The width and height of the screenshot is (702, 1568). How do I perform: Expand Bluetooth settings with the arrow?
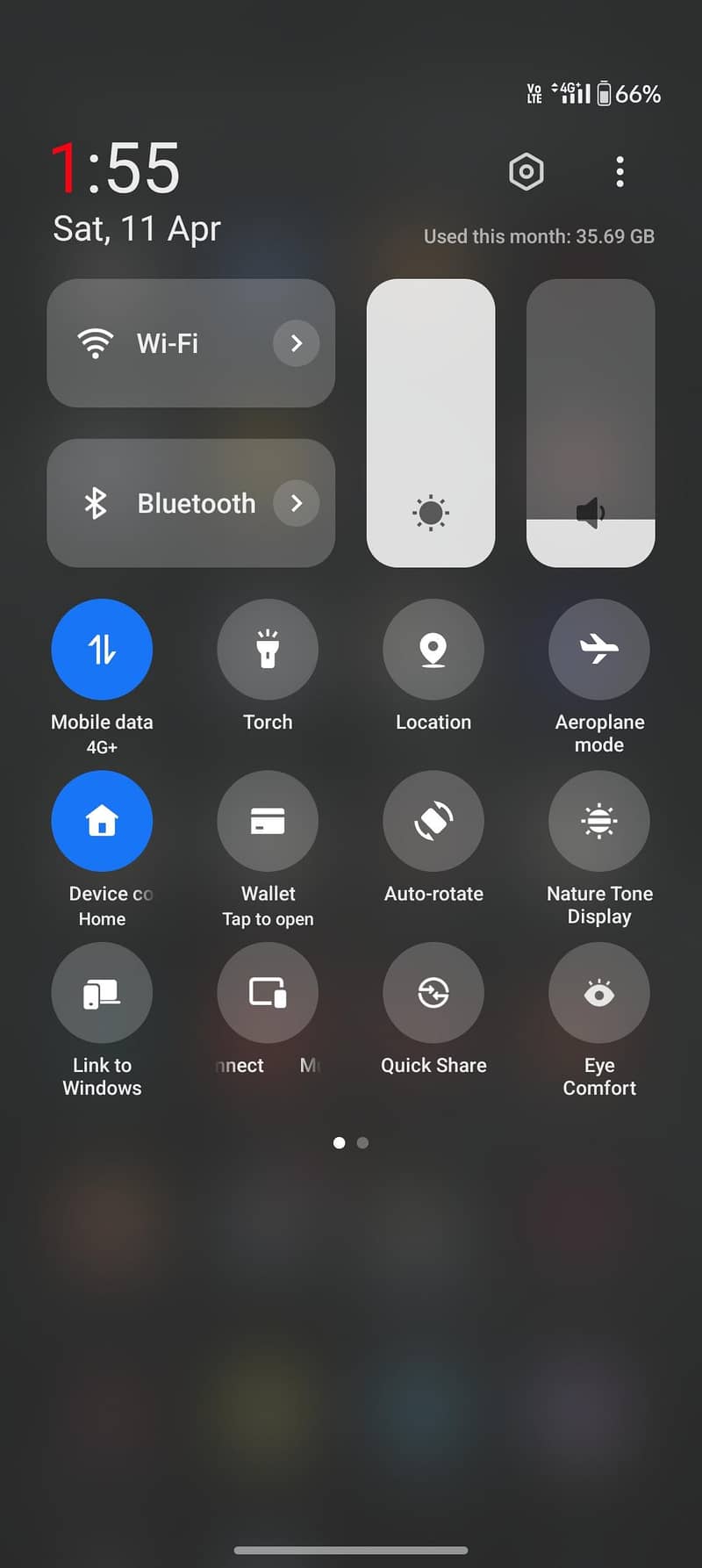297,503
